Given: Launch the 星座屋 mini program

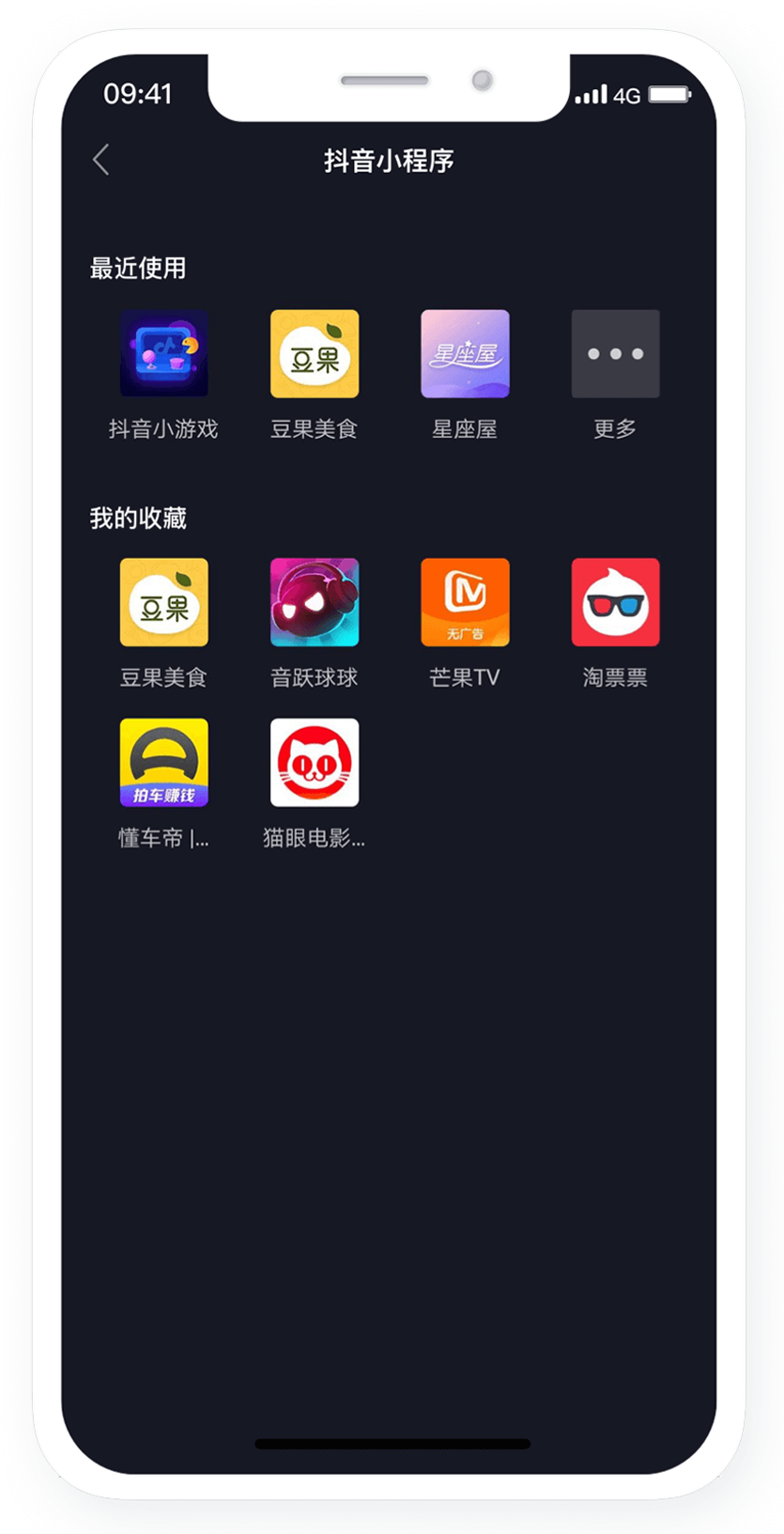Looking at the screenshot, I should (x=465, y=354).
